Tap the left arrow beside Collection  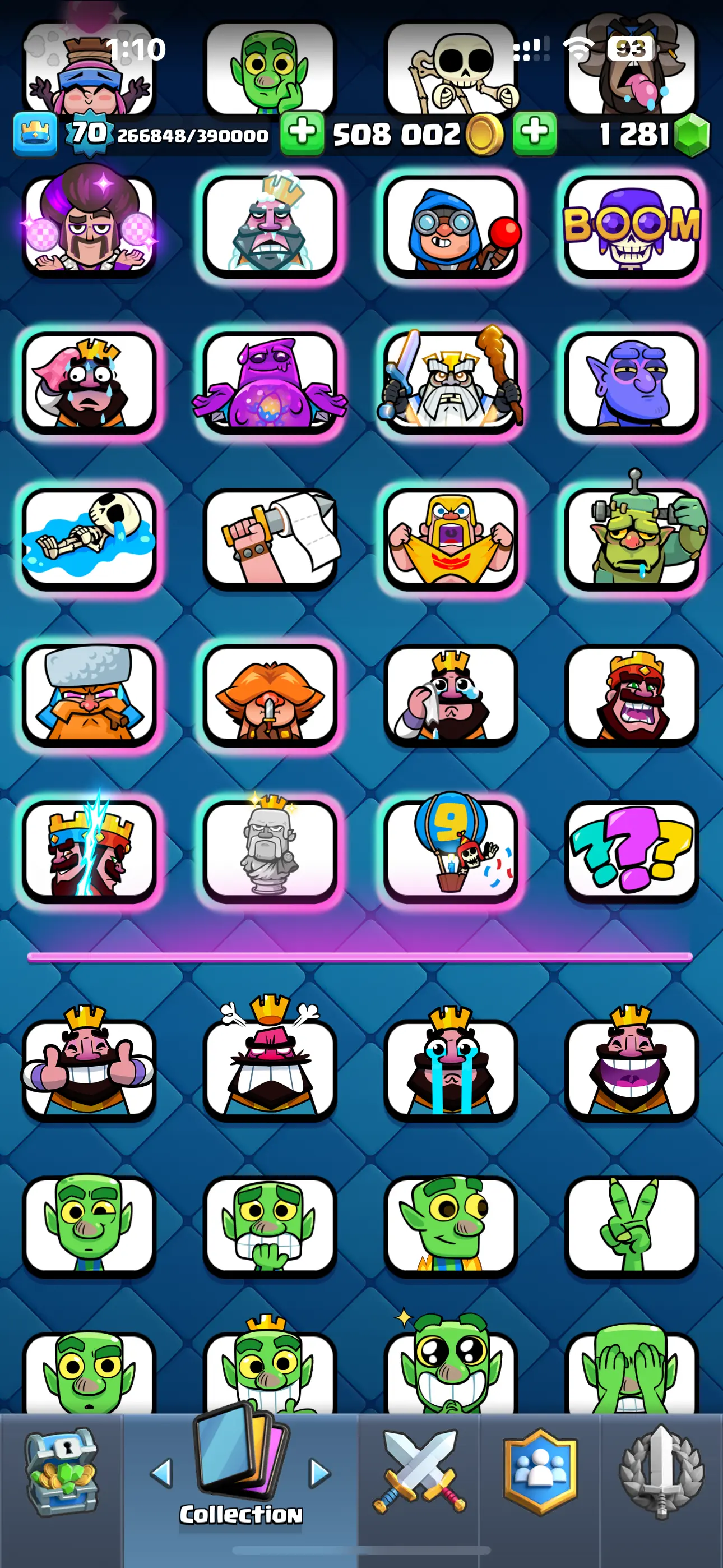(x=162, y=1473)
